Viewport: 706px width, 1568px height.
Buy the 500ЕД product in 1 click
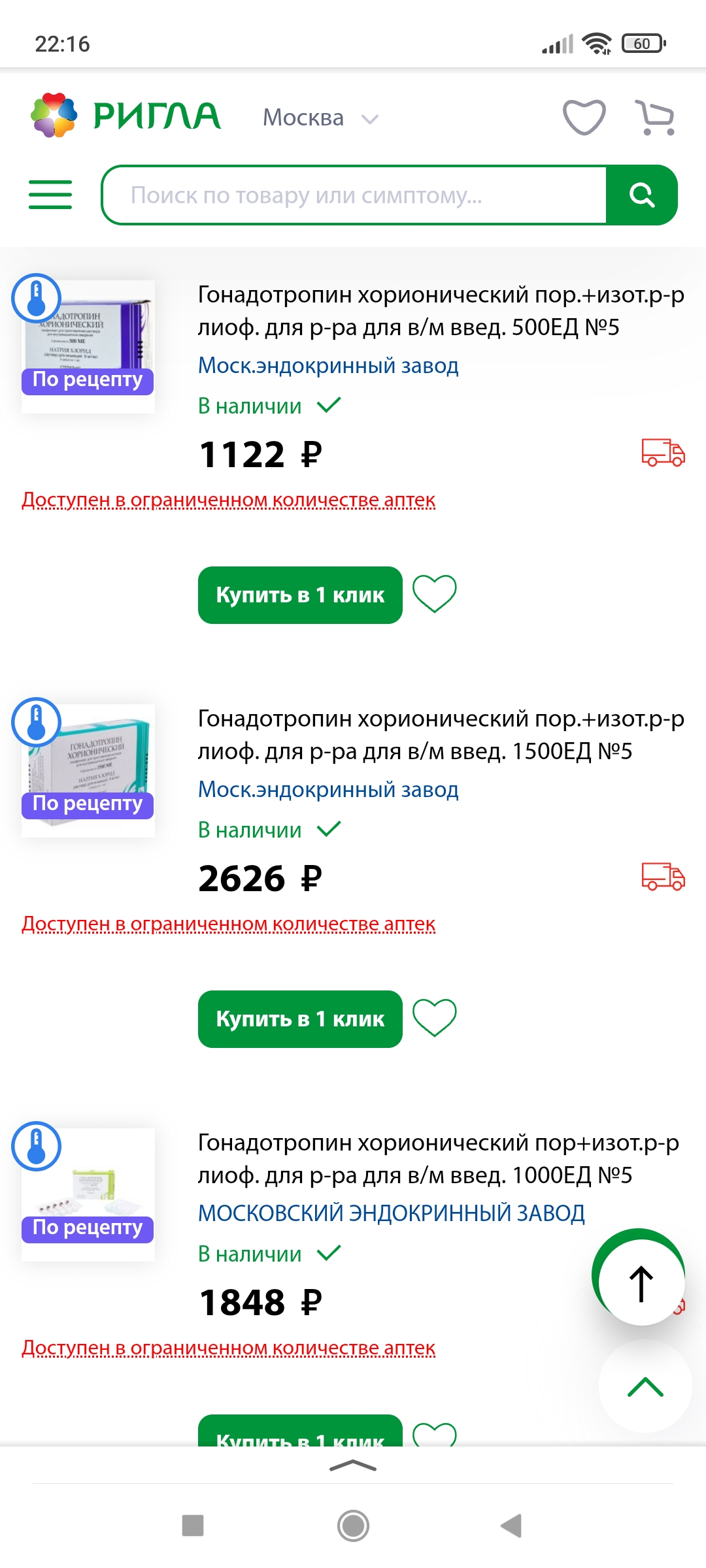[x=300, y=595]
